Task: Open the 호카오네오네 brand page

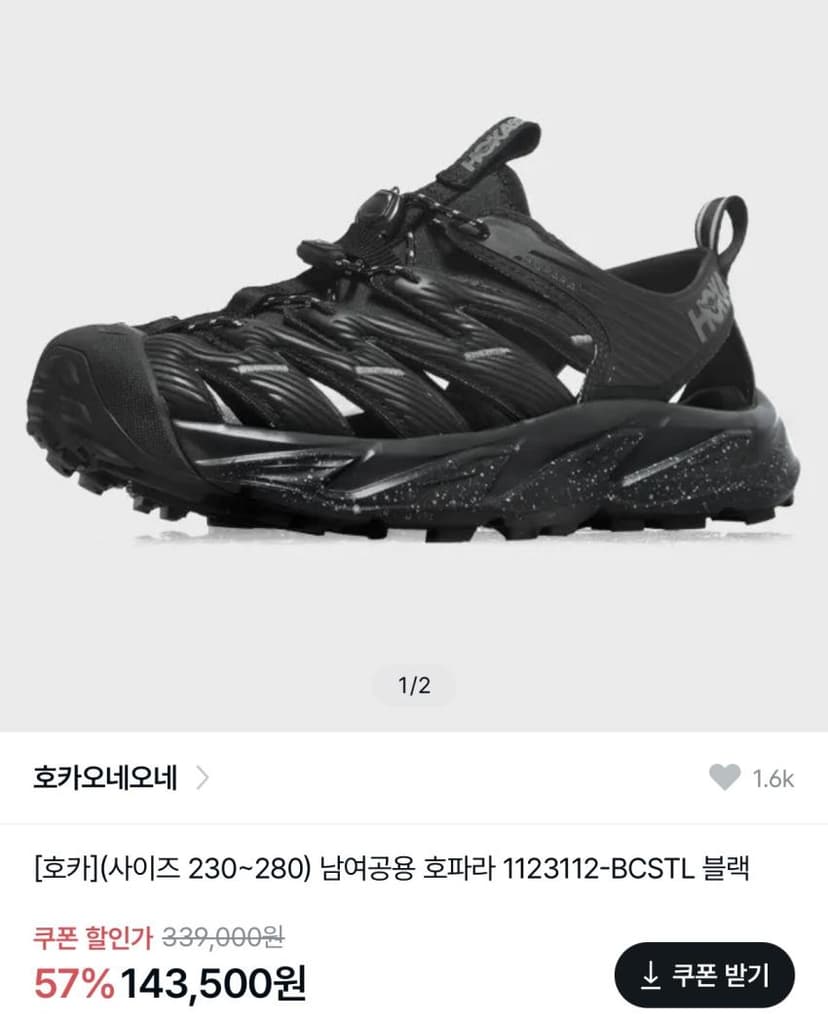Action: (x=121, y=778)
